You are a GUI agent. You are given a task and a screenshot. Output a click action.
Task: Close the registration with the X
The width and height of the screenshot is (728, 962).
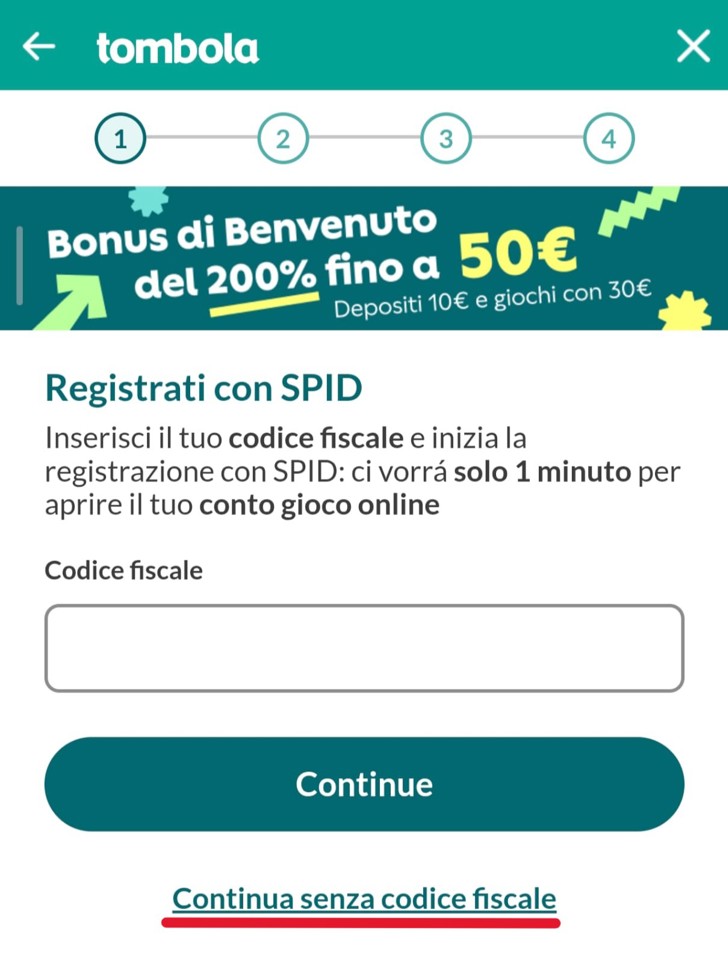tap(693, 46)
